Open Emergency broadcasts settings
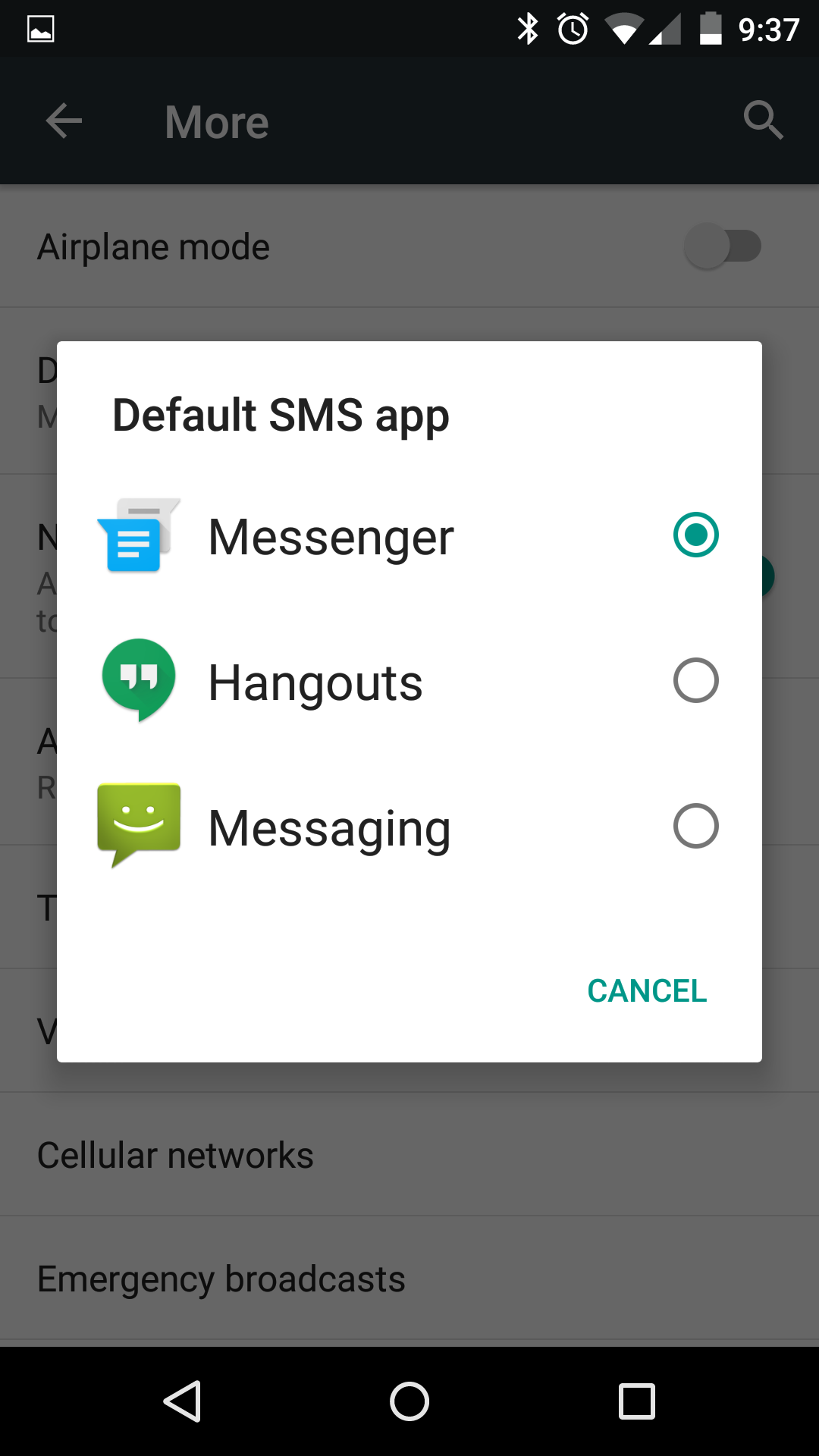This screenshot has width=819, height=1456. pos(220,1278)
